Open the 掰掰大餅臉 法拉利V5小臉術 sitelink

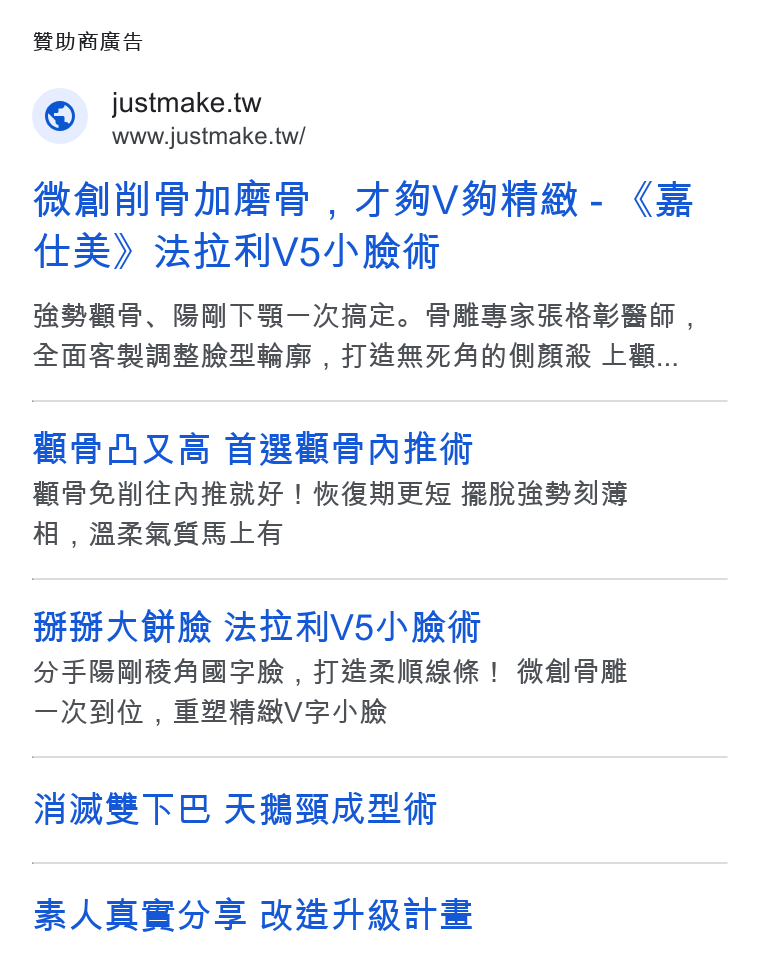(x=257, y=627)
